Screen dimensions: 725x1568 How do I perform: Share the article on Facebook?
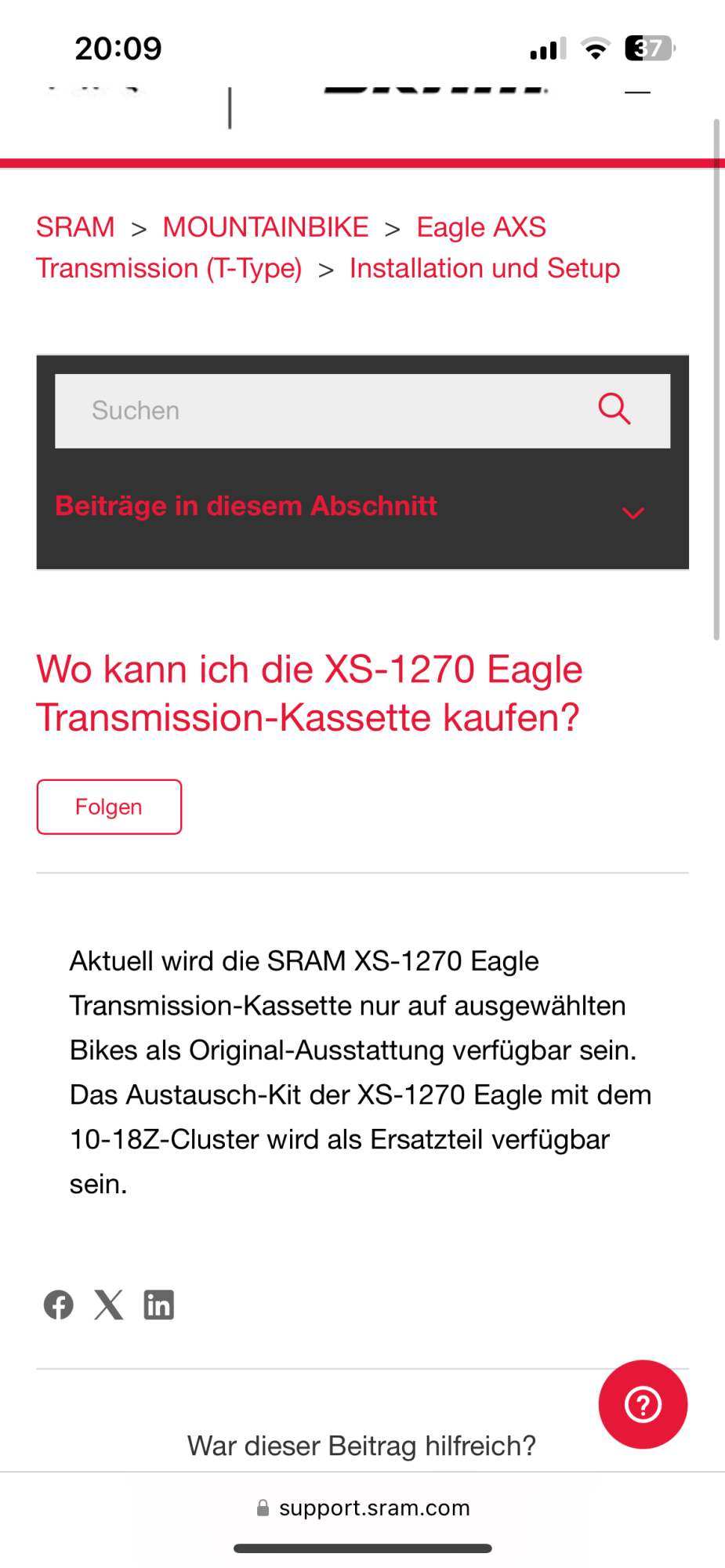[x=59, y=1305]
